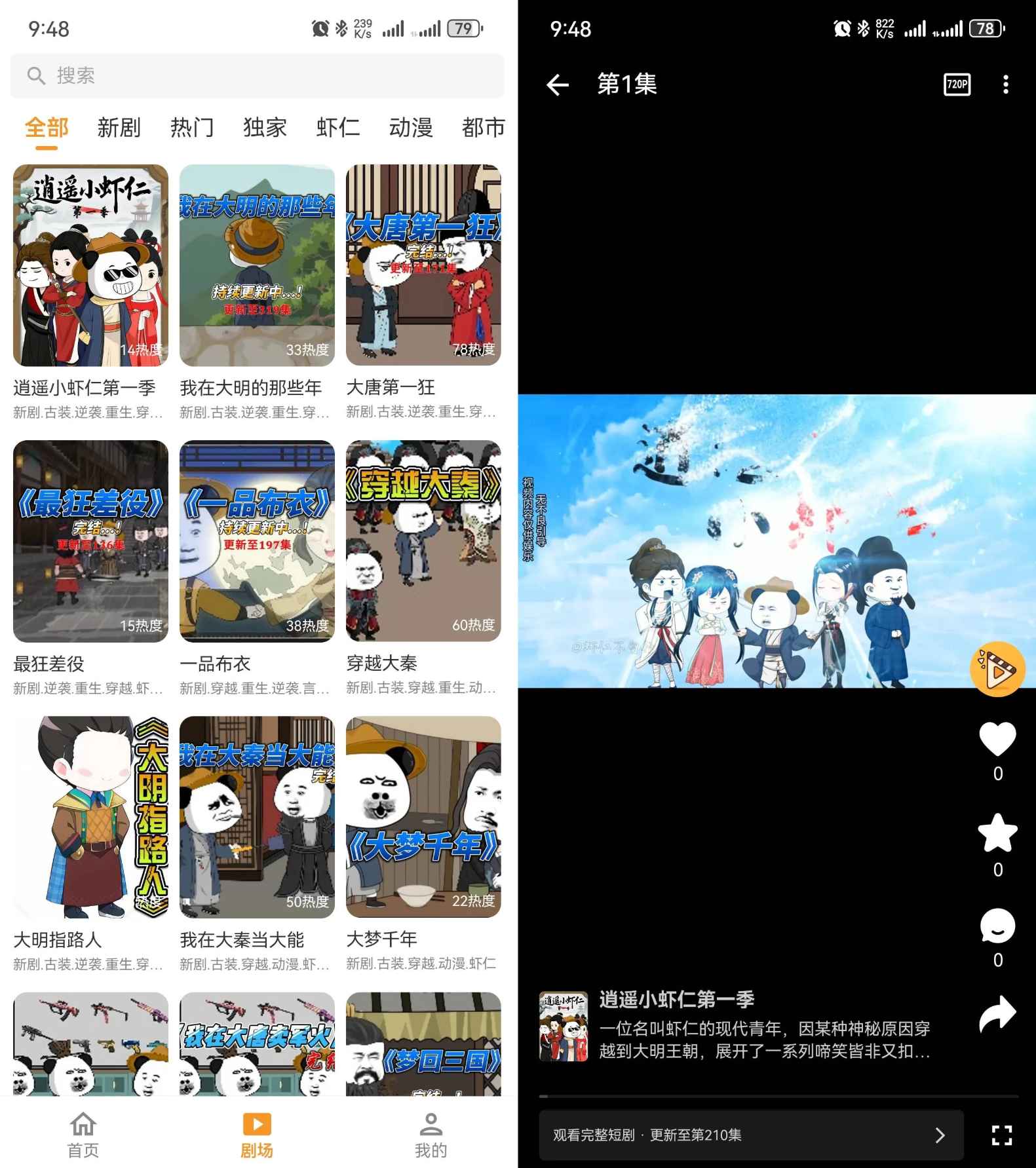1036x1168 pixels.
Task: Tap the back arrow to exit the player
Action: point(556,84)
